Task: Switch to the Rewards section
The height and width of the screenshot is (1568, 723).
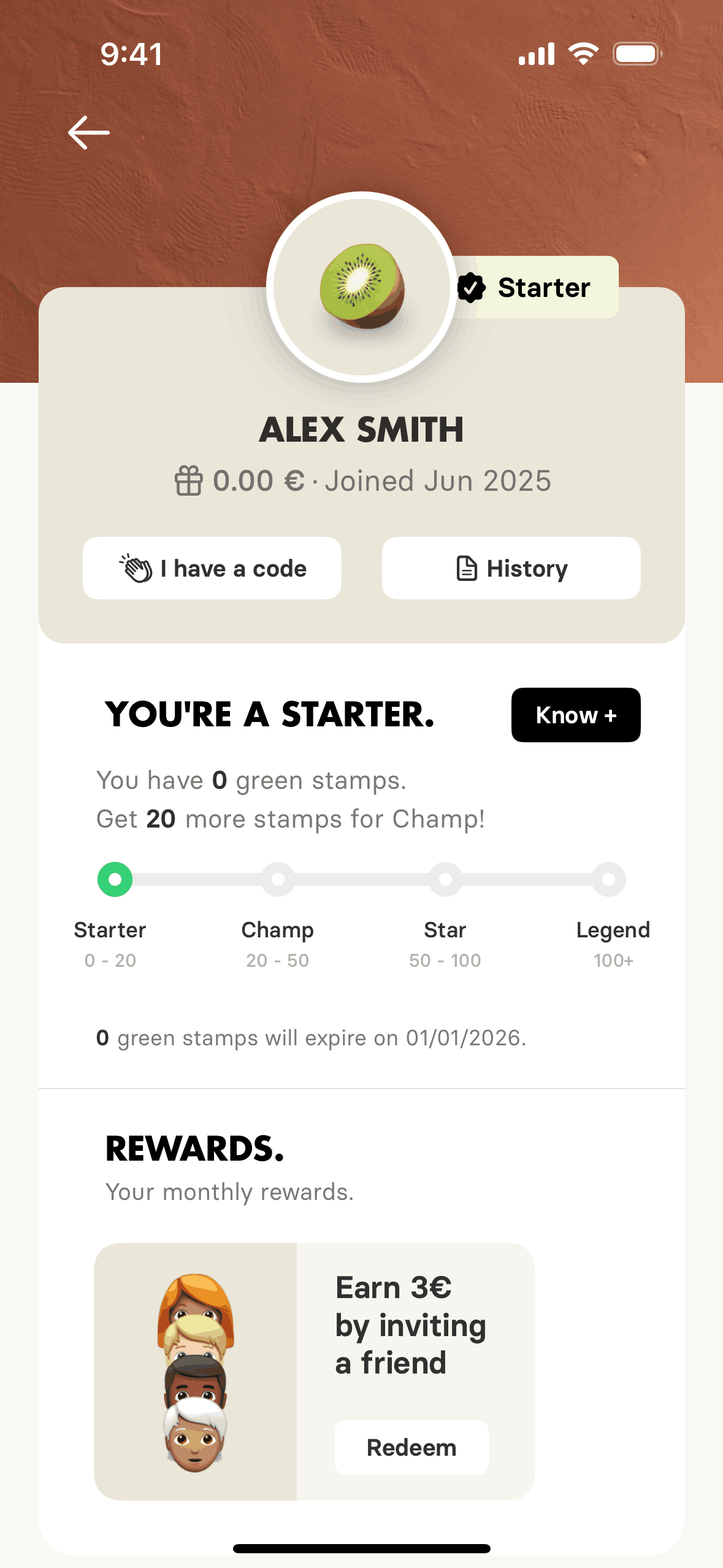Action: (x=195, y=1149)
